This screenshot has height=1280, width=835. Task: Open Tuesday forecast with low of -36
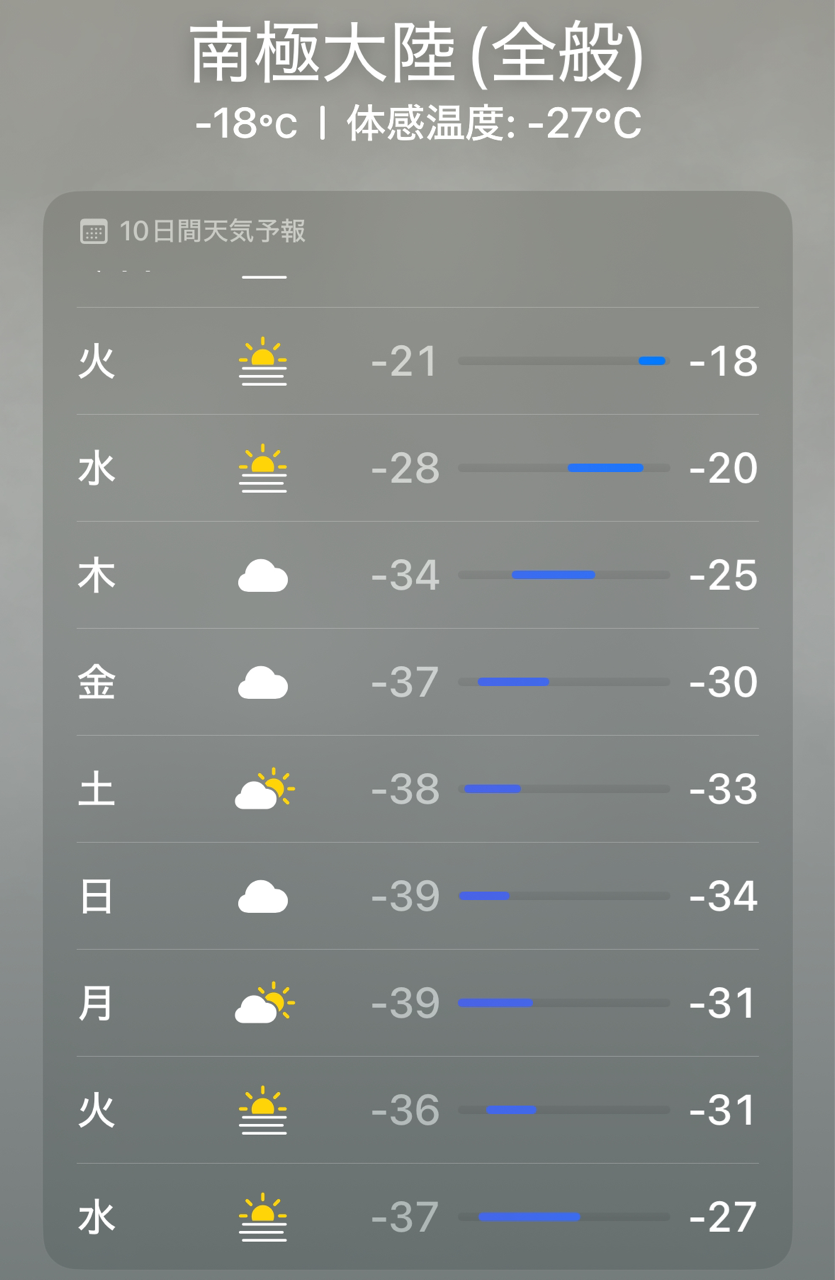click(x=417, y=1110)
